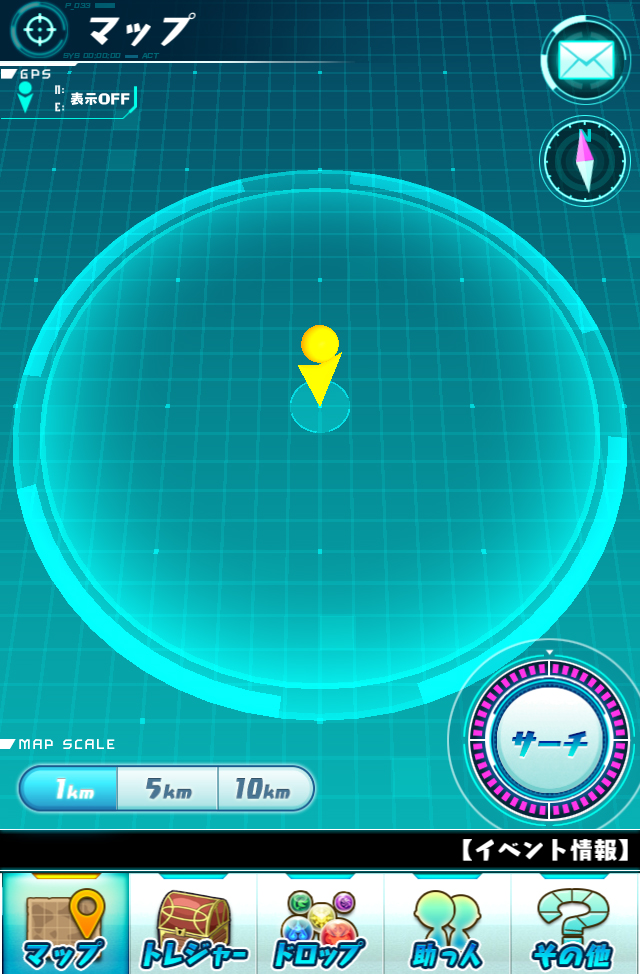
Task: Show the その他 menu tab
Action: [x=575, y=924]
